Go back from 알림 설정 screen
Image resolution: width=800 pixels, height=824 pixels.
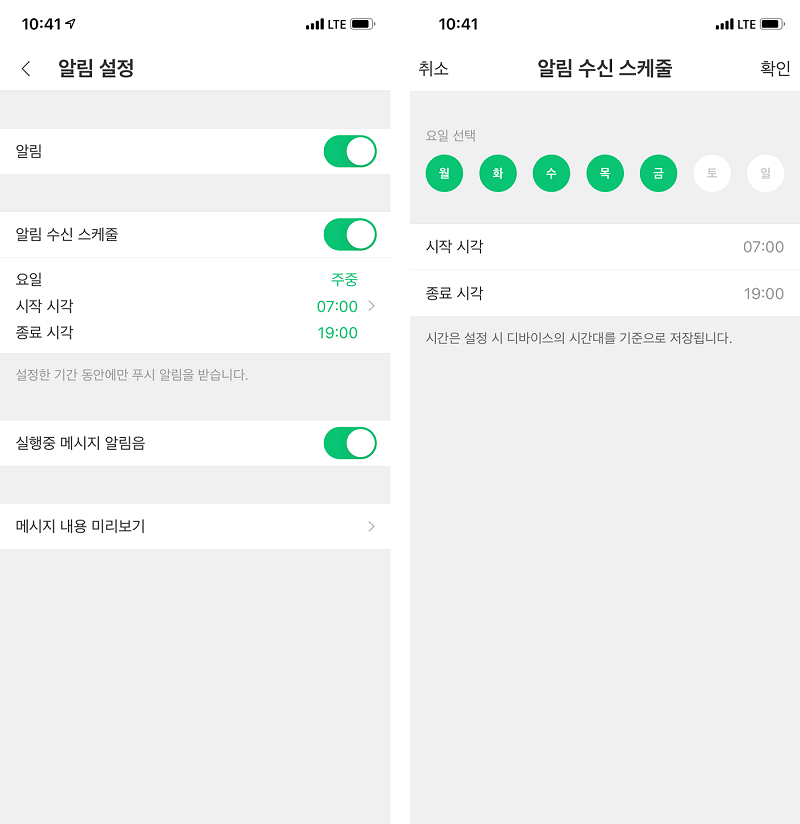click(26, 68)
